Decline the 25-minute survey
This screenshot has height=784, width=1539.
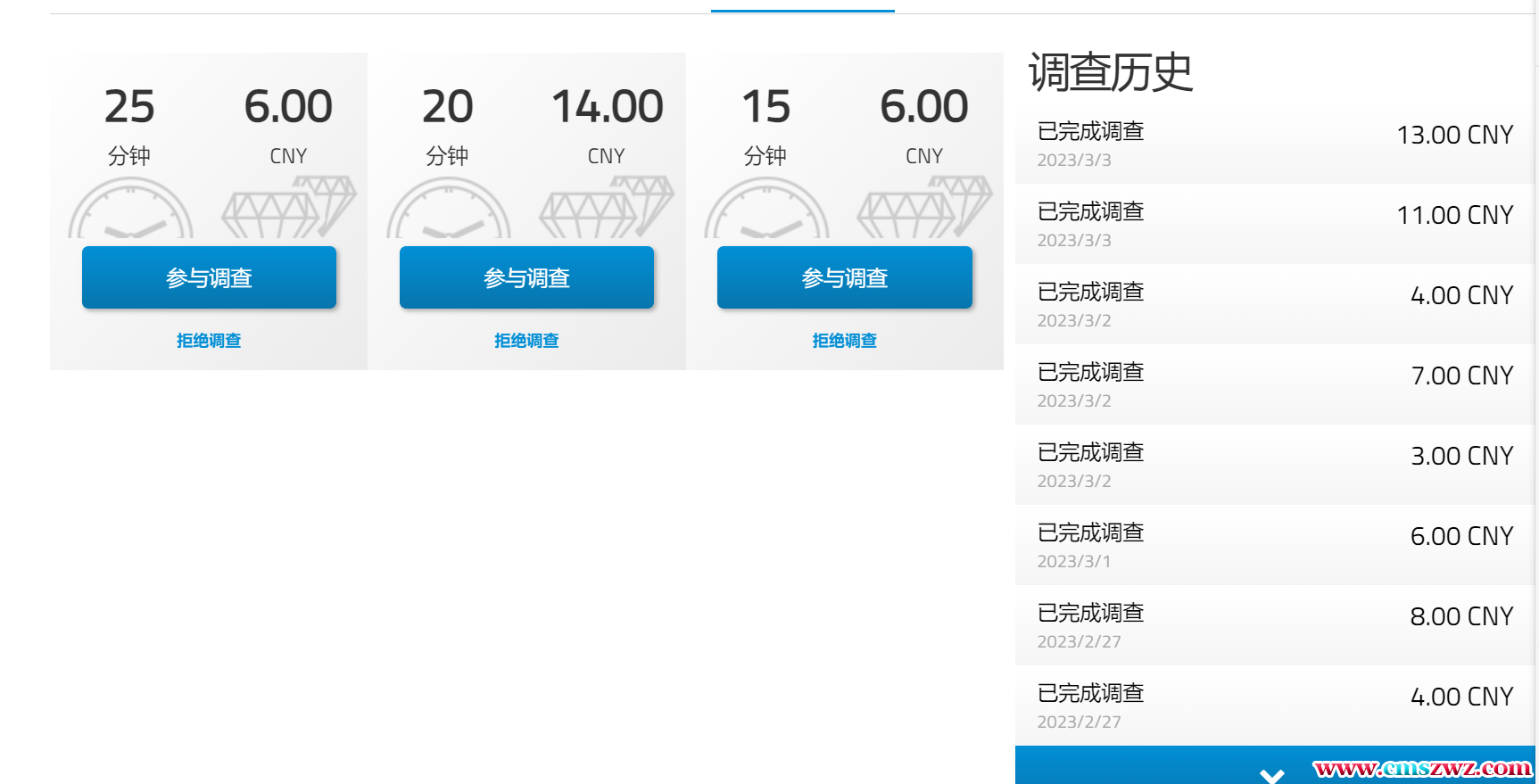coord(209,341)
